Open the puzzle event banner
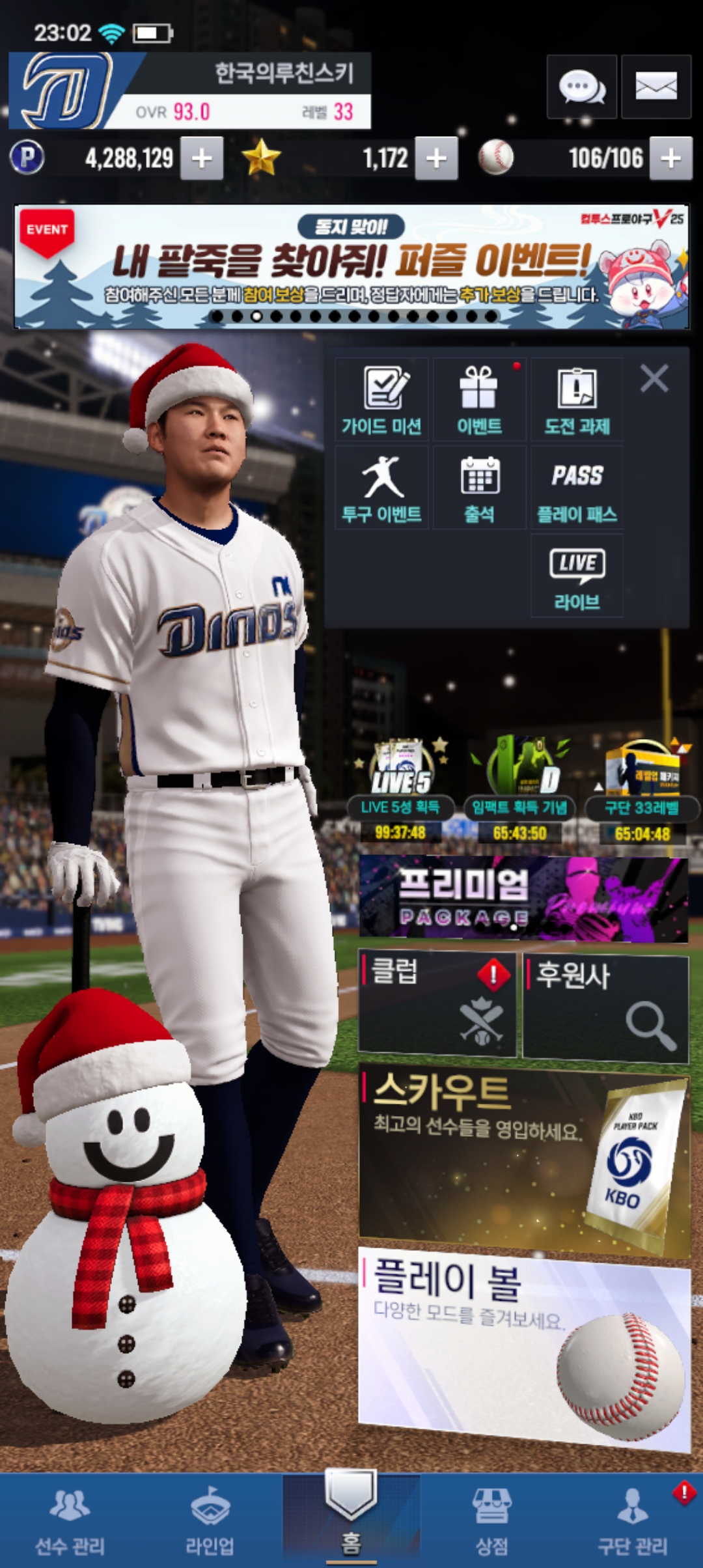Screen dimensions: 703x1568 click(351, 267)
